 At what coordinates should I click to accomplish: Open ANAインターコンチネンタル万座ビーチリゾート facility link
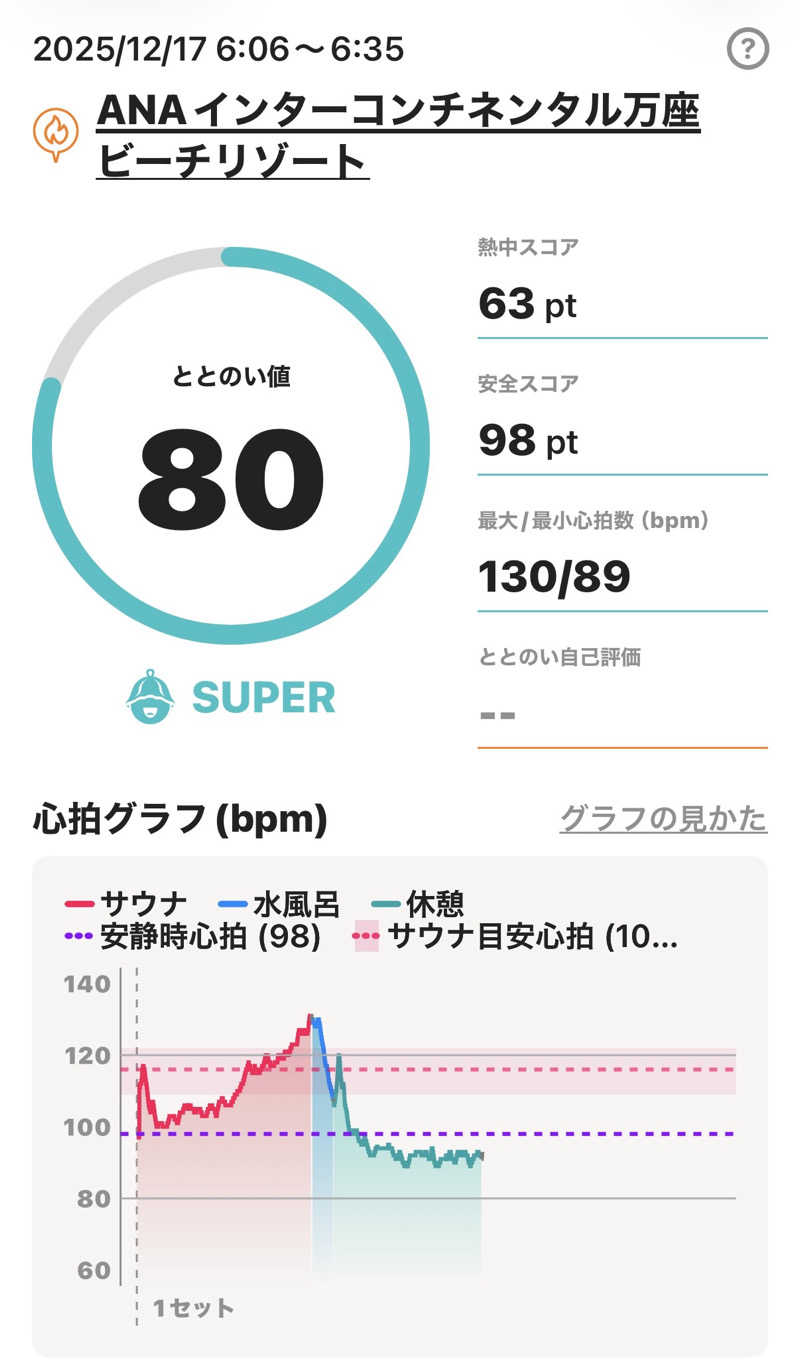pos(398,136)
